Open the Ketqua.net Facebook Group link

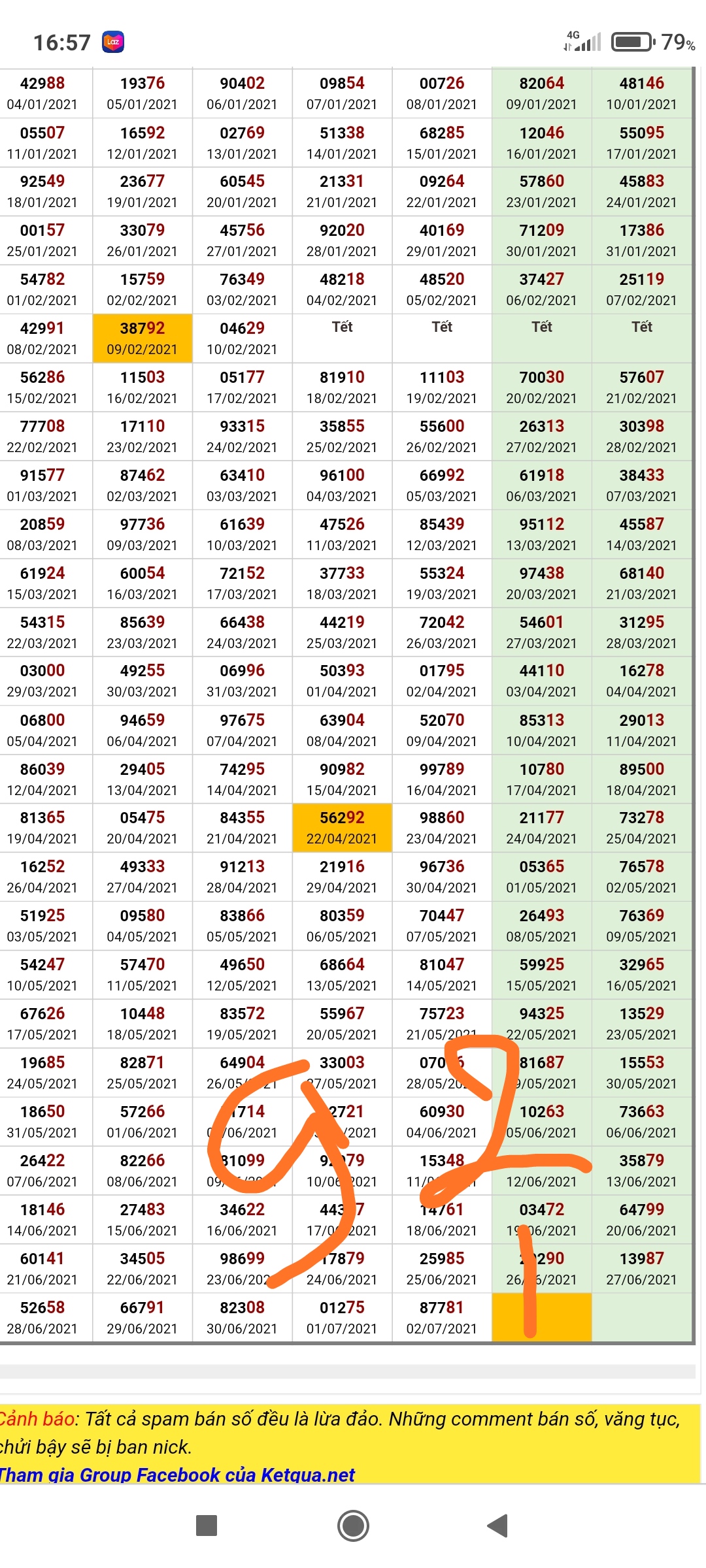click(x=176, y=1475)
